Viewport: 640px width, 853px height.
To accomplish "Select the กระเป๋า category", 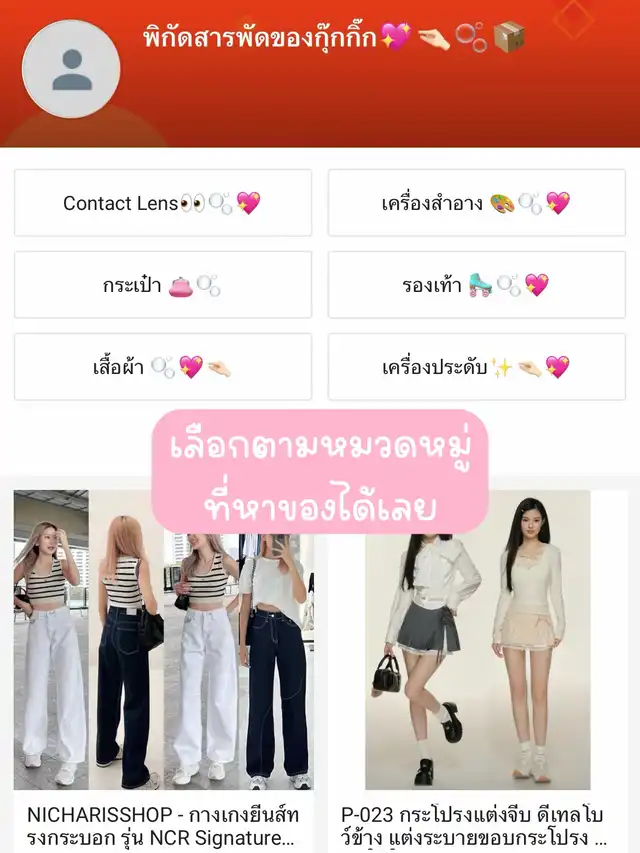I will click(x=163, y=285).
